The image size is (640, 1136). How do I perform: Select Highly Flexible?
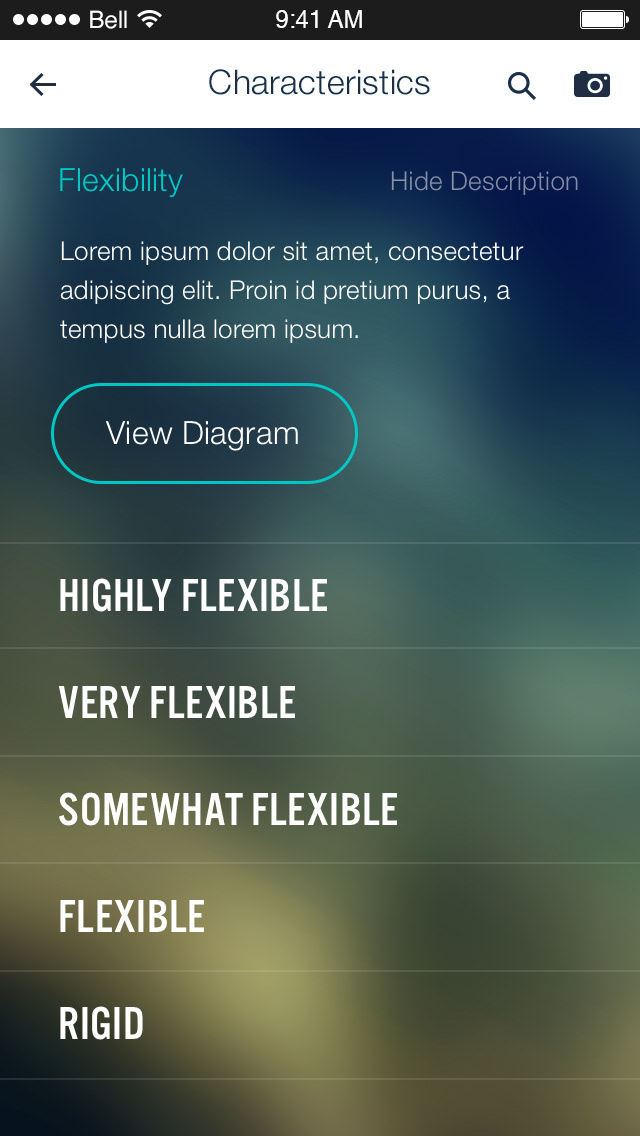tap(194, 596)
